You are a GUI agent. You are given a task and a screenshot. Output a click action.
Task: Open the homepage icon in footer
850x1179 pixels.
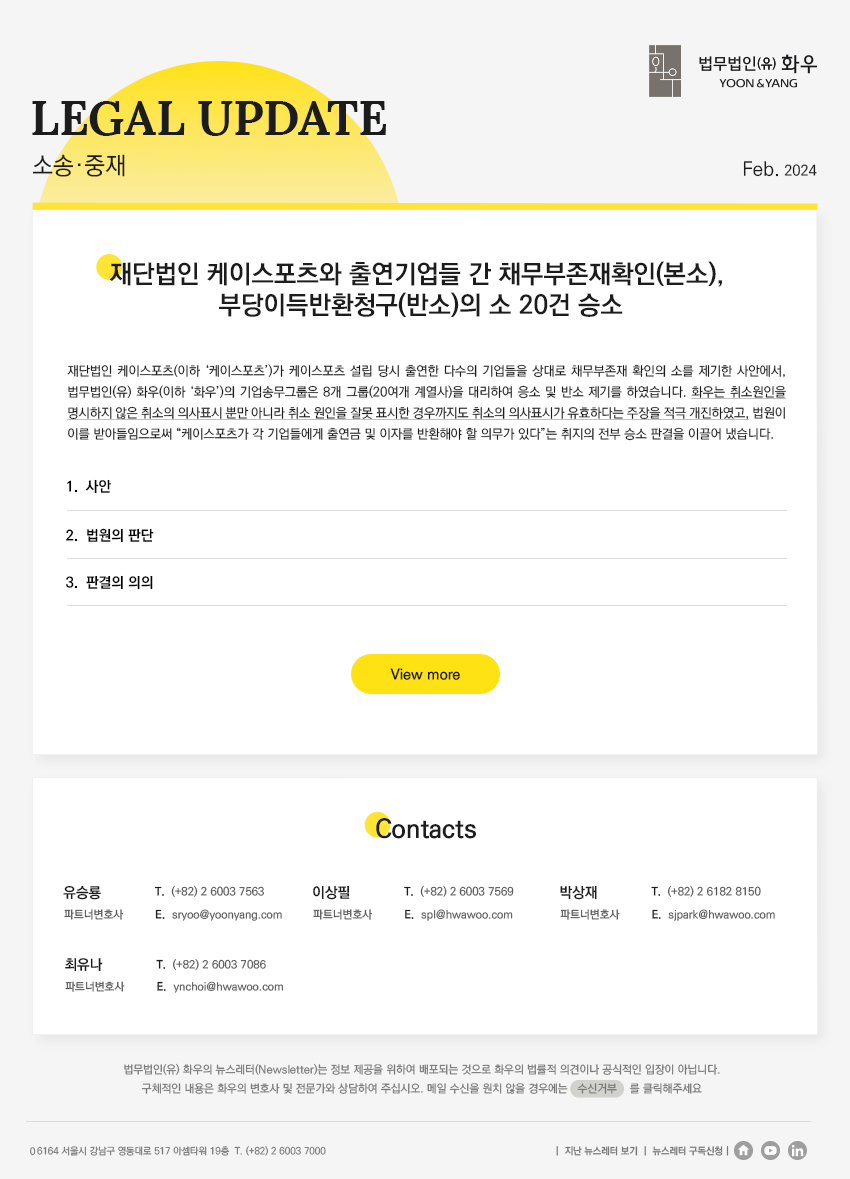coord(743,1150)
